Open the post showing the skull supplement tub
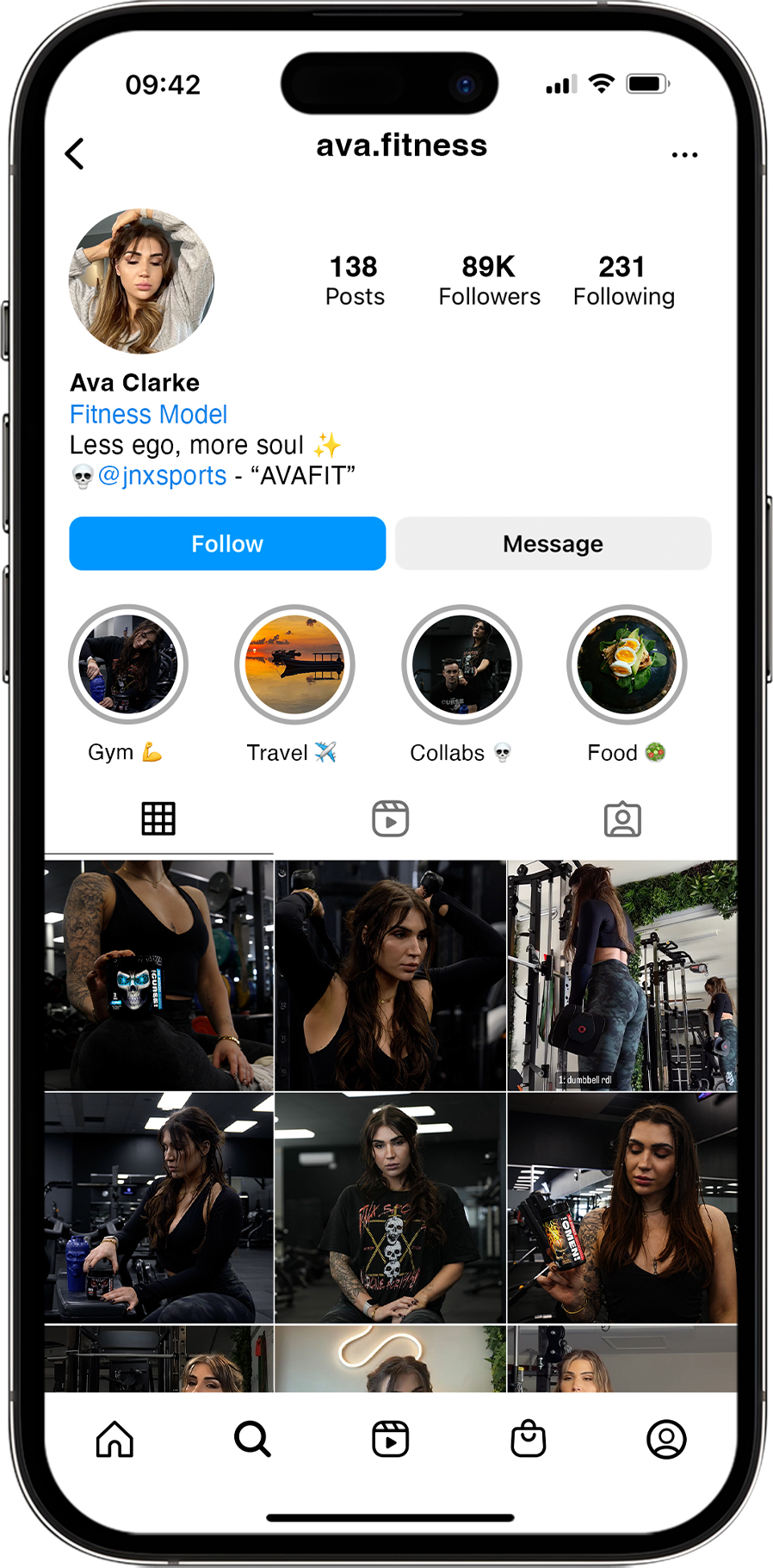 click(159, 976)
